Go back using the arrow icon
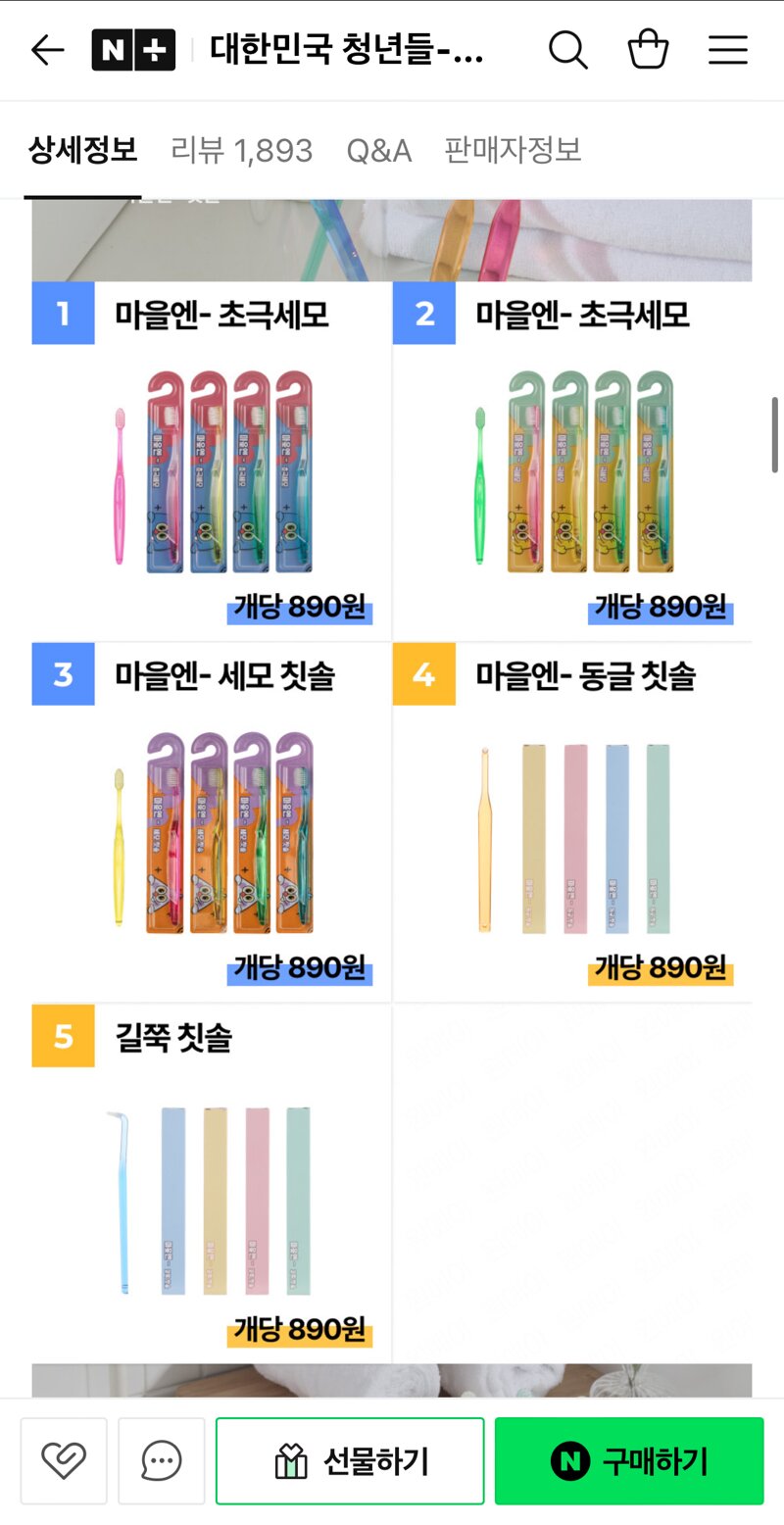The height and width of the screenshot is (1525, 784). click(47, 50)
